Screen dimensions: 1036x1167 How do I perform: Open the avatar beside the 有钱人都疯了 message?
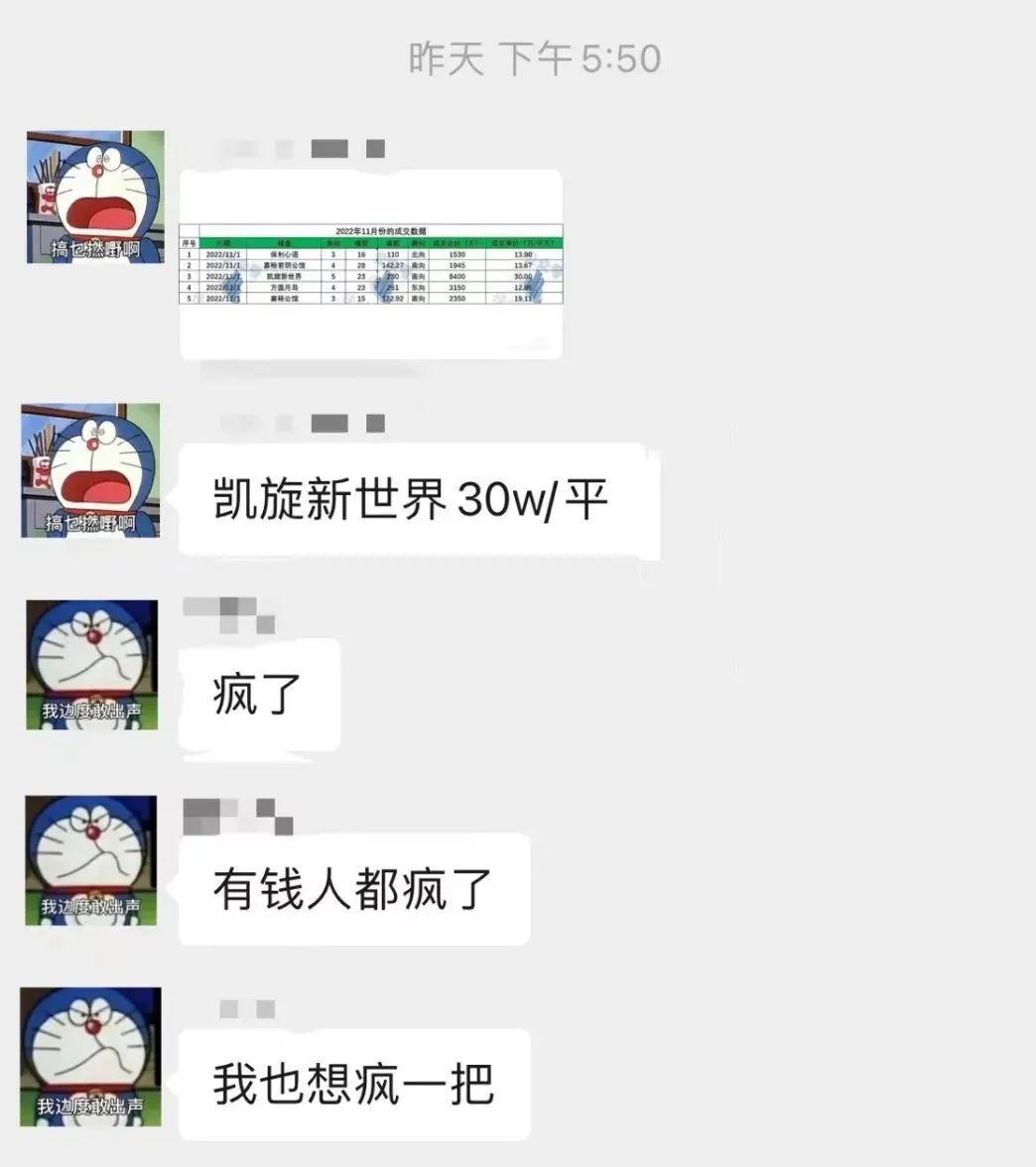coord(91,860)
